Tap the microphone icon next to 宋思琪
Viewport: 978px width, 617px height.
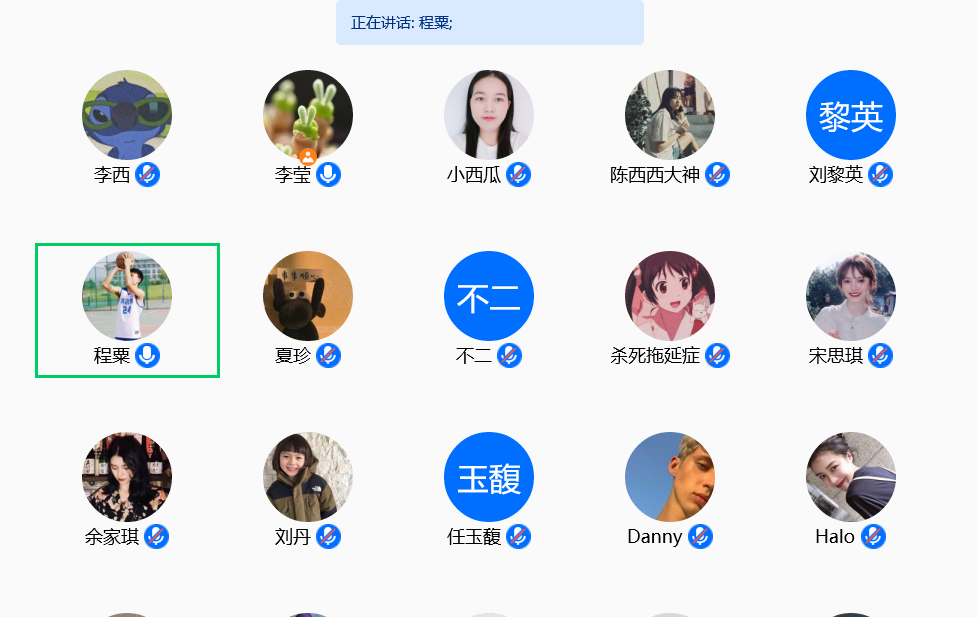(880, 355)
